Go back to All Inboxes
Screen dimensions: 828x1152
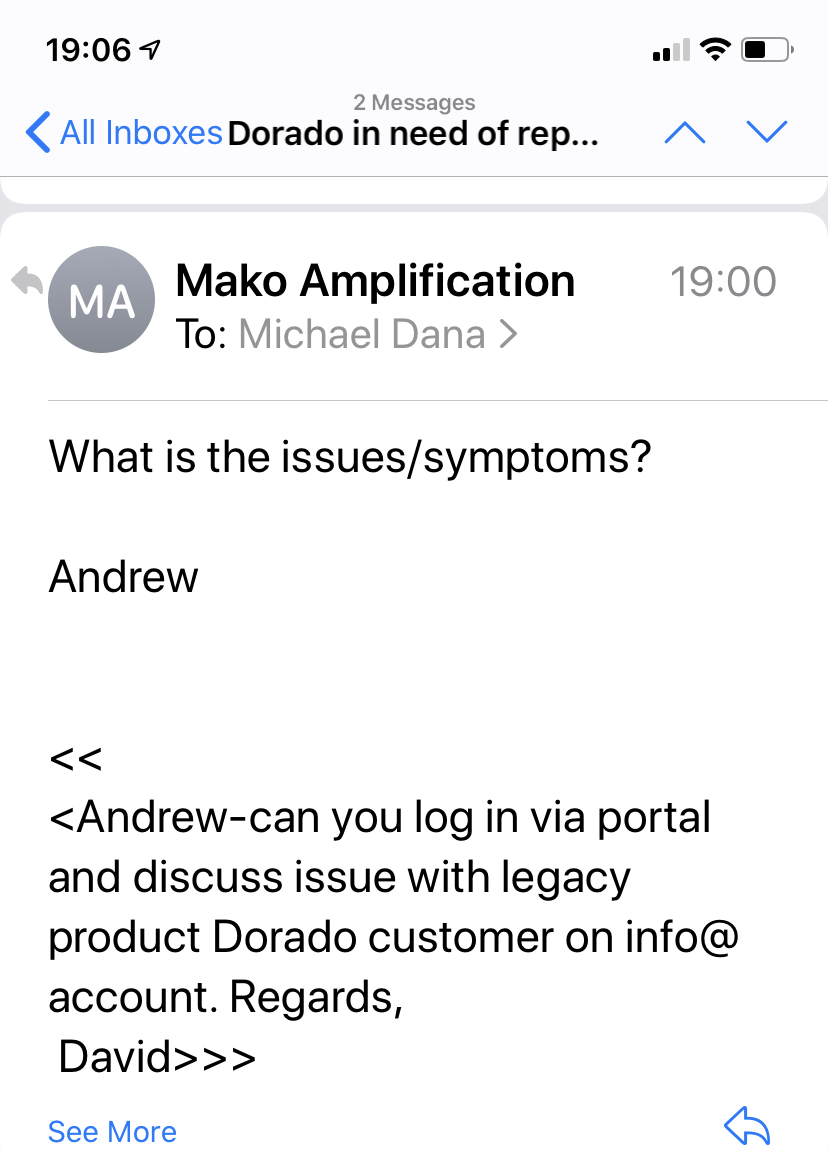[x=124, y=133]
